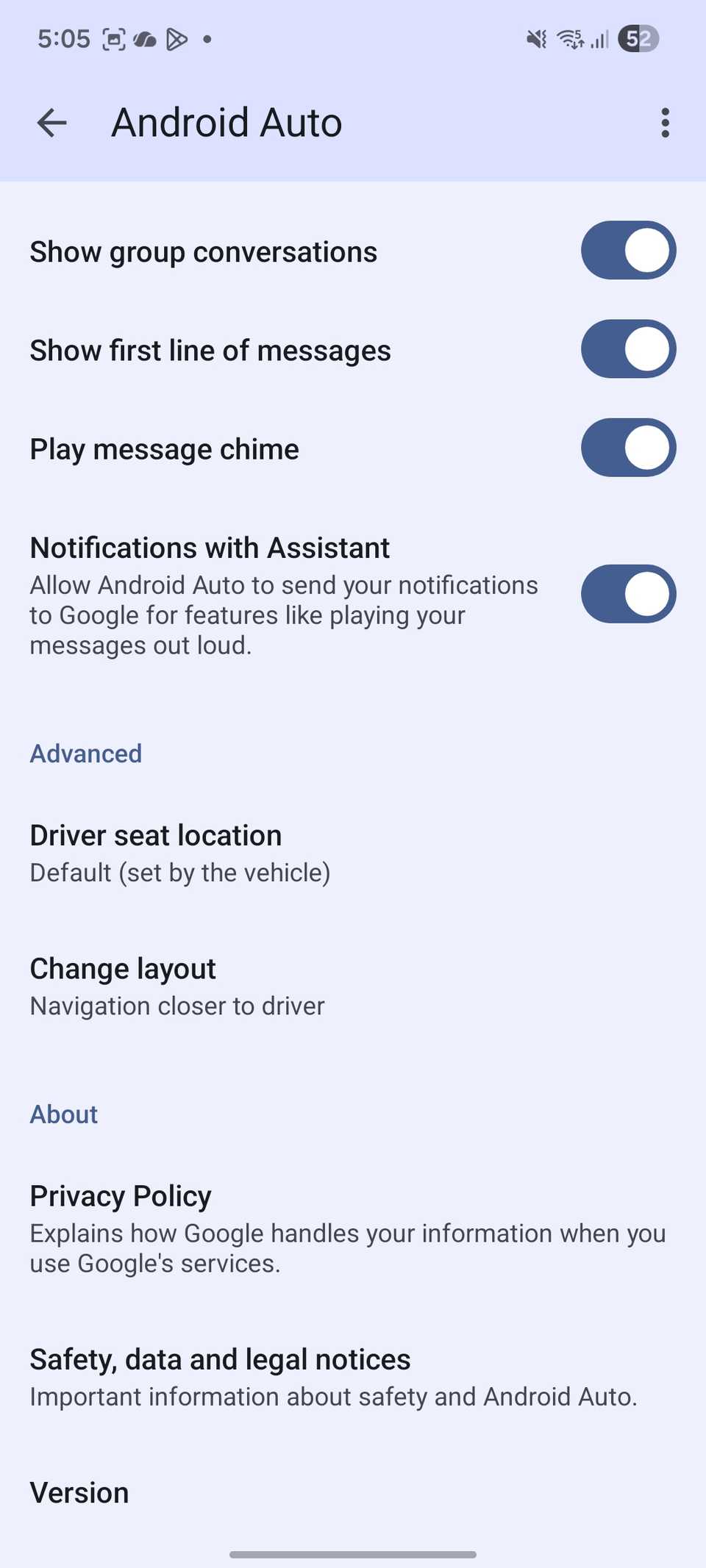Tap the About section header

[63, 1114]
